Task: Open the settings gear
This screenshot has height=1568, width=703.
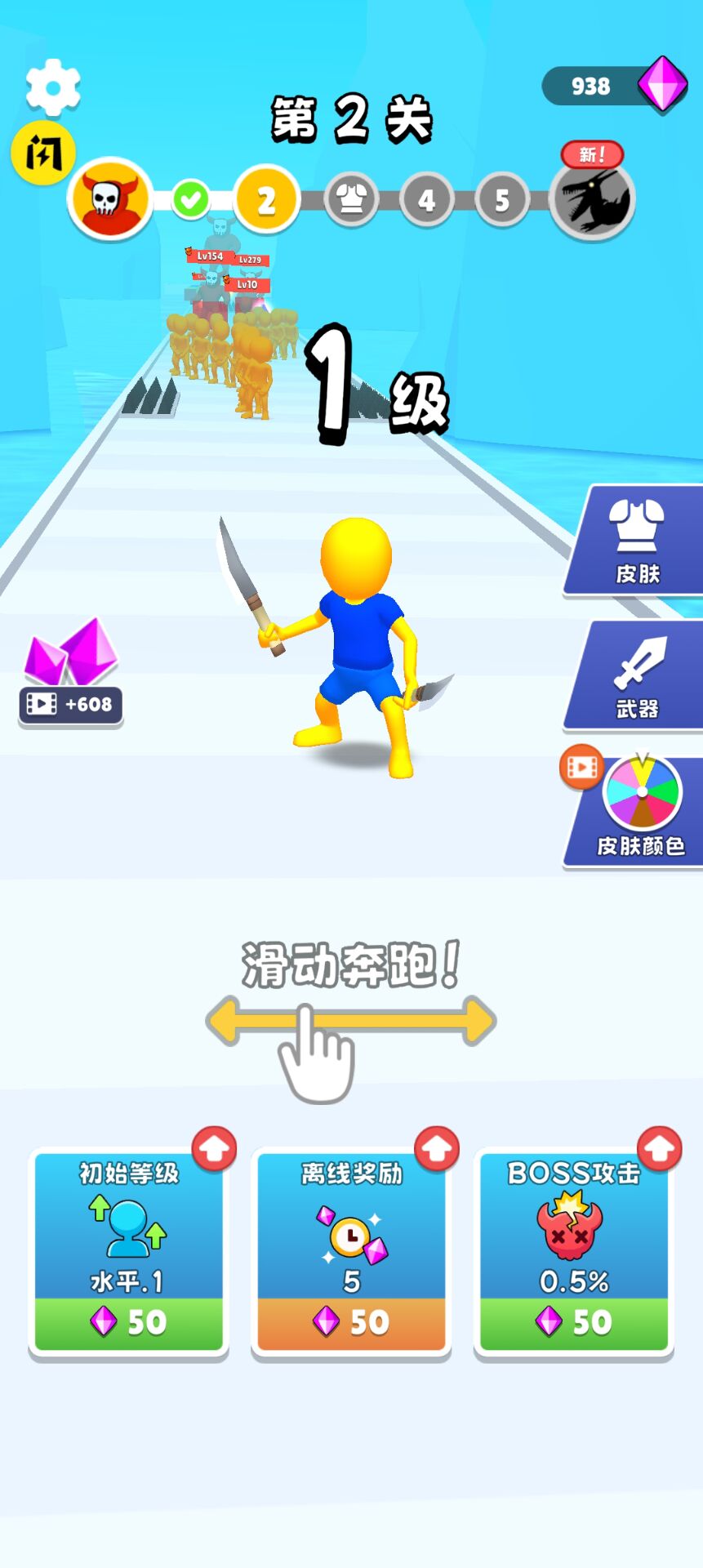Action: pos(51,85)
